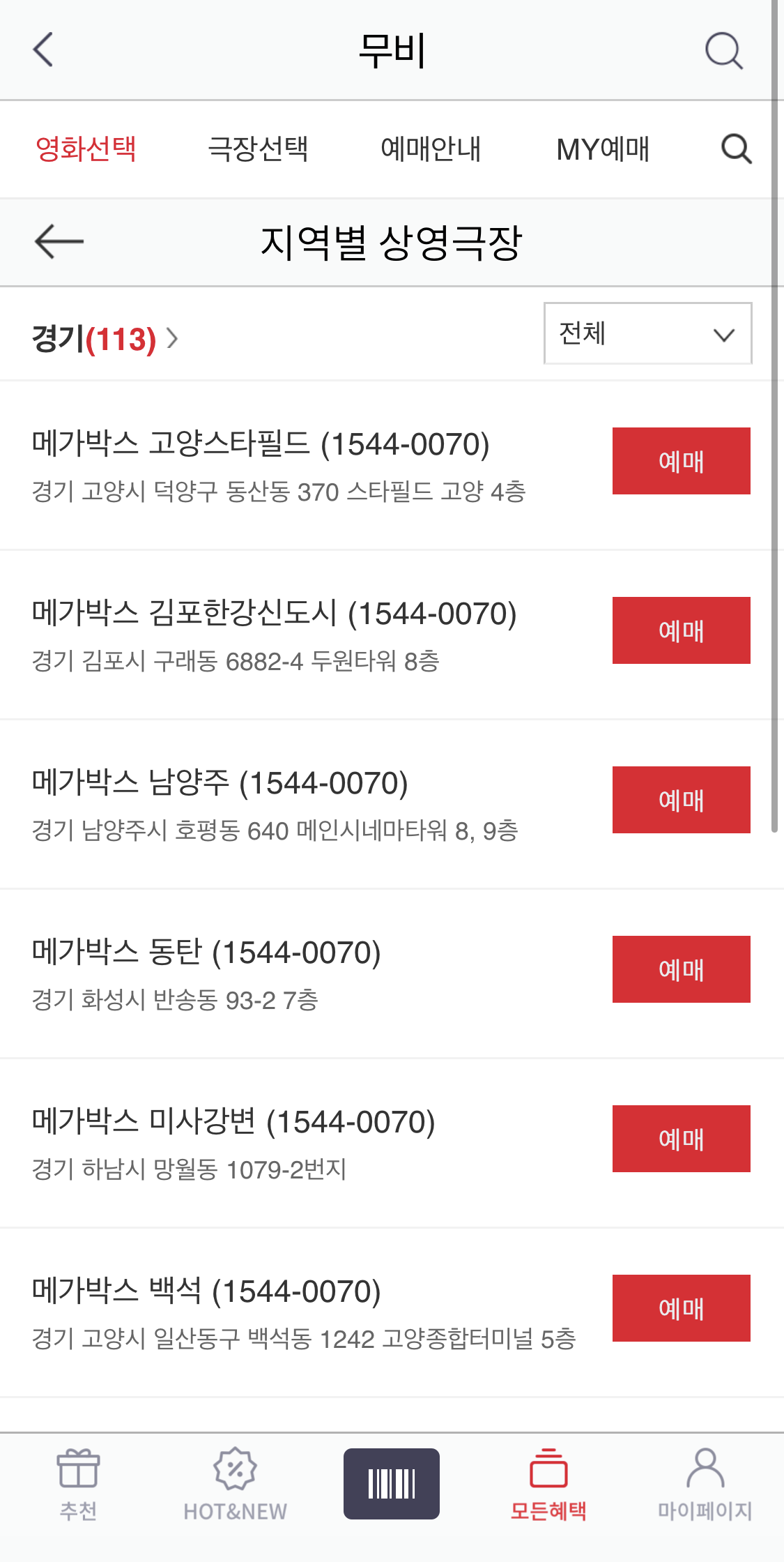Book at 메가박스 고양스타필드
This screenshot has height=1562, width=784.
click(x=681, y=461)
